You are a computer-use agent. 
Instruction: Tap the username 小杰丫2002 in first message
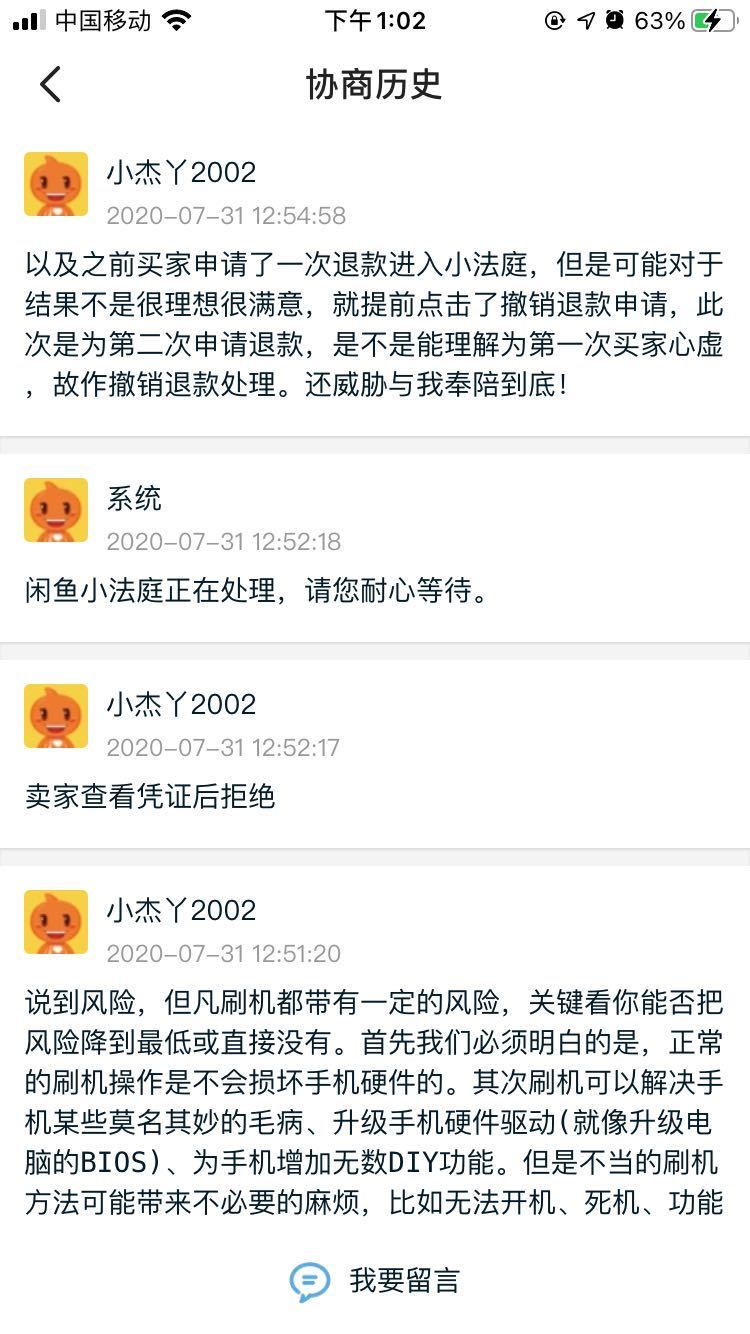tap(181, 172)
